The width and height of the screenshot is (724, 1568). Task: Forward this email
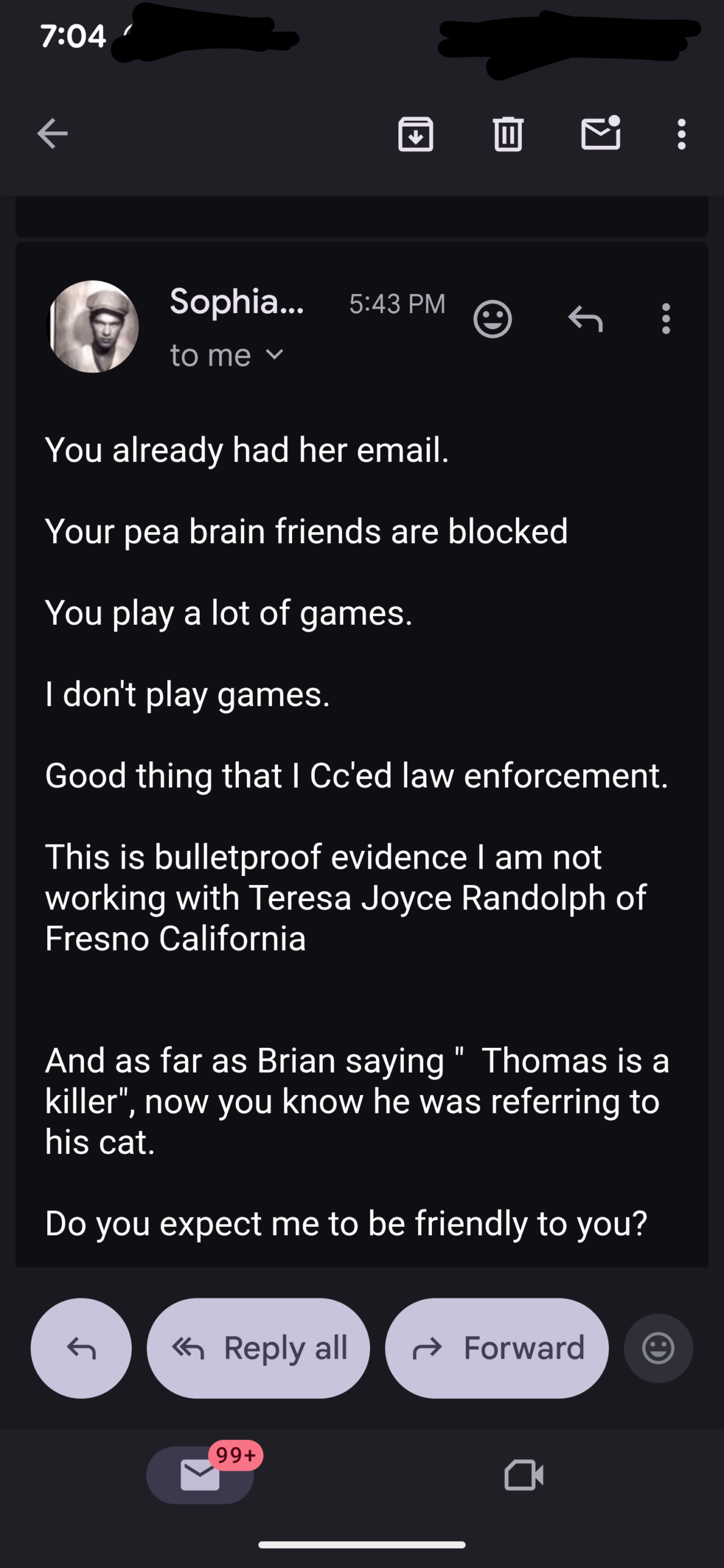click(x=497, y=1348)
